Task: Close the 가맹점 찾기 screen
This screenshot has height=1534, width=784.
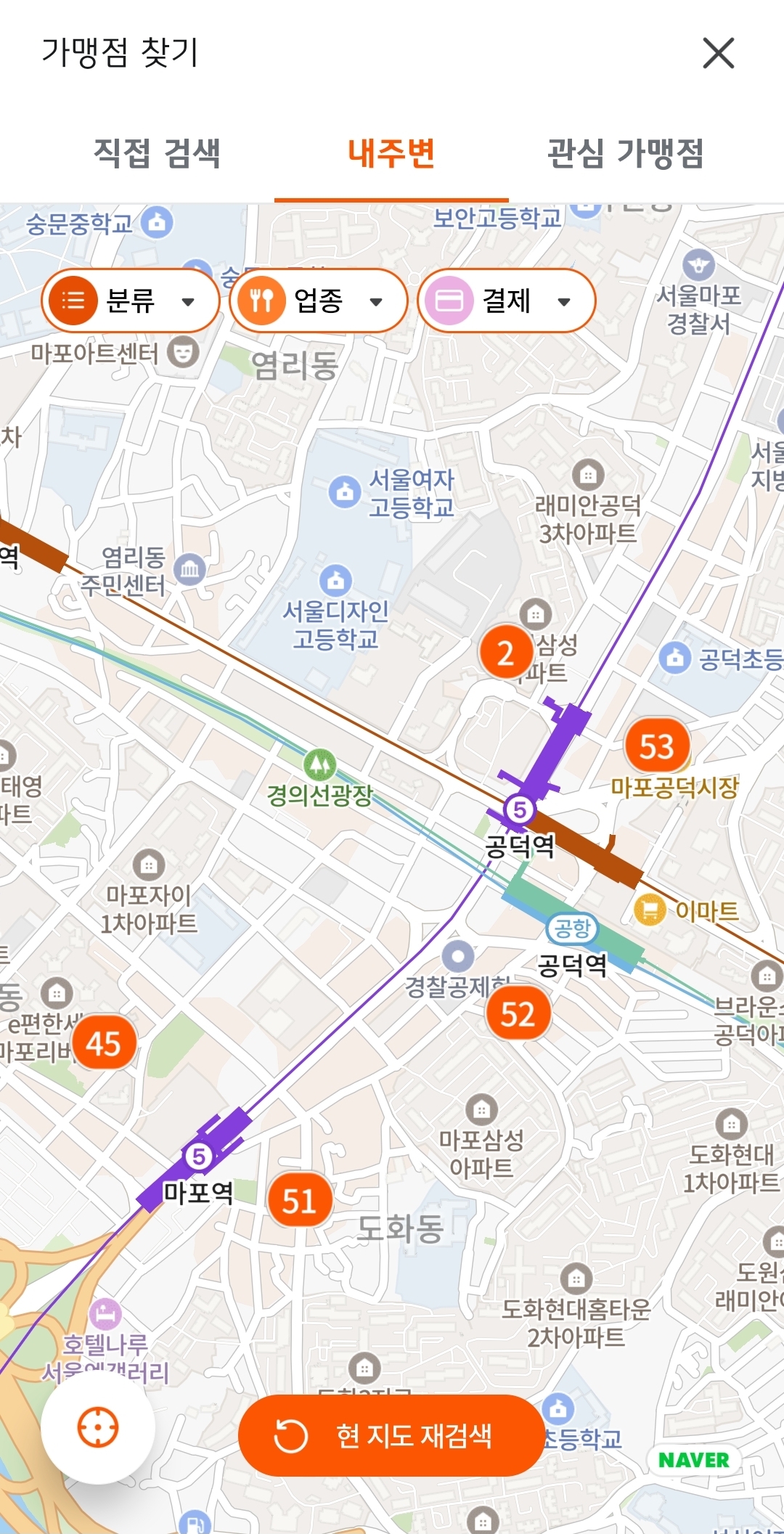Action: (x=718, y=54)
